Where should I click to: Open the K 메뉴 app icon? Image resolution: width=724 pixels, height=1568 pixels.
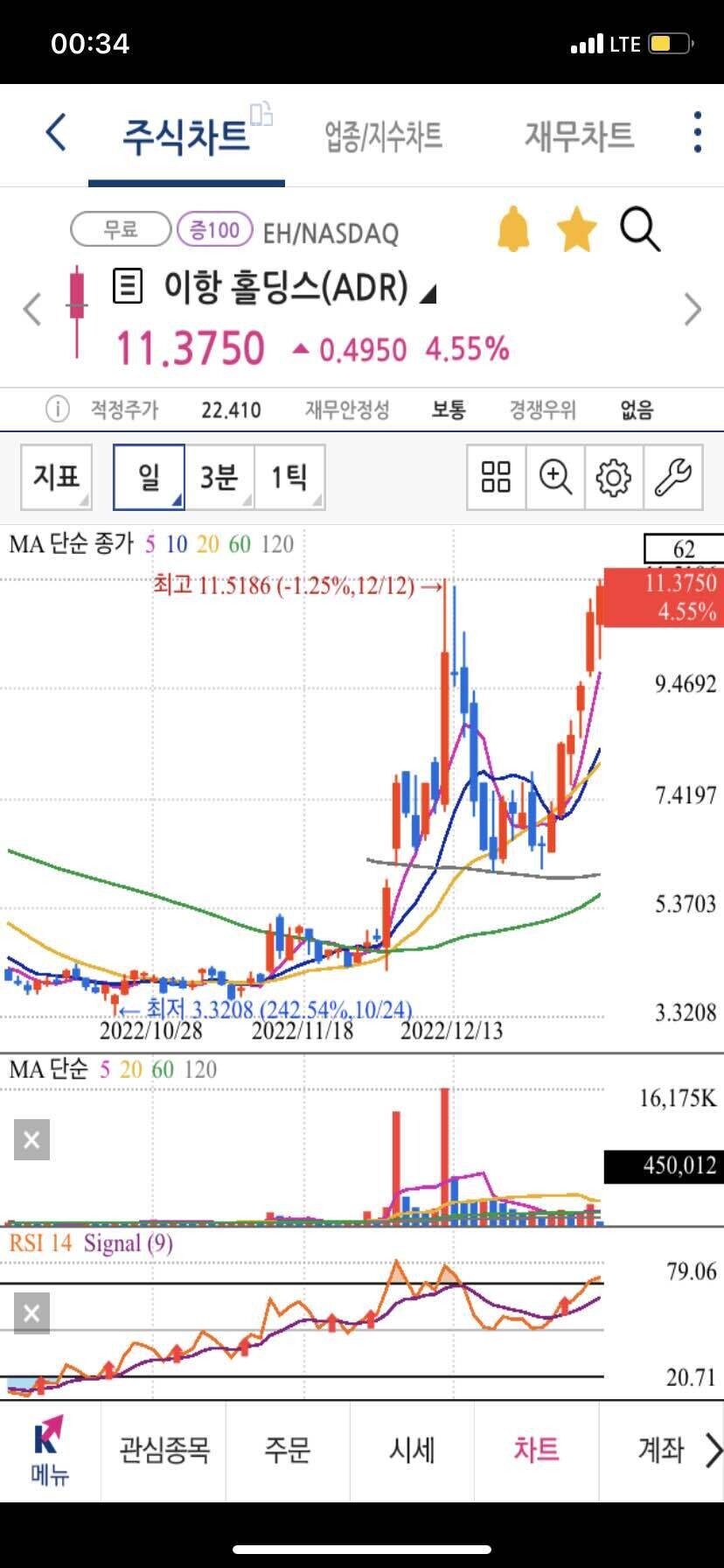tap(48, 1450)
